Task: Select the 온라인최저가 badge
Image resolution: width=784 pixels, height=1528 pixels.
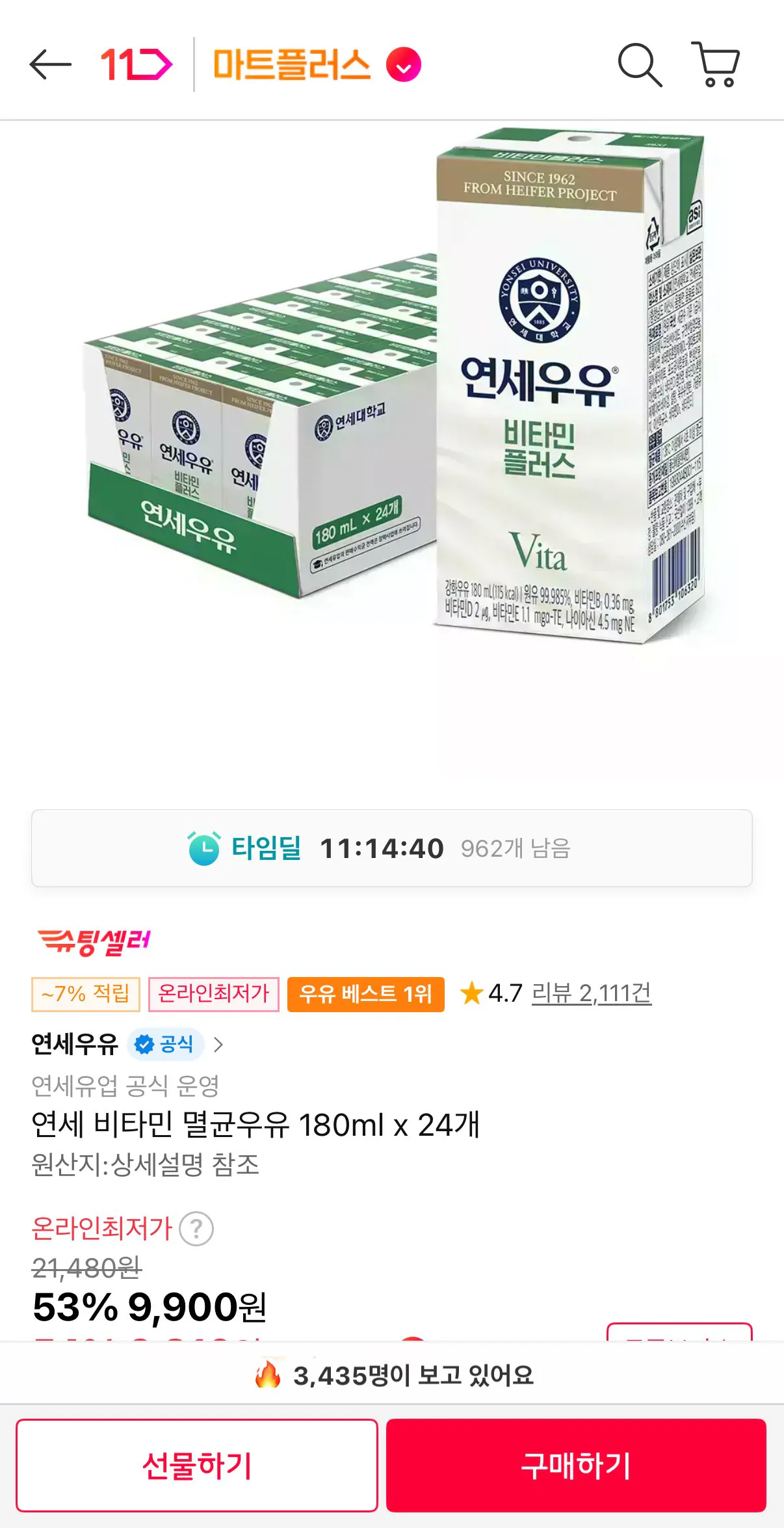Action: 215,993
